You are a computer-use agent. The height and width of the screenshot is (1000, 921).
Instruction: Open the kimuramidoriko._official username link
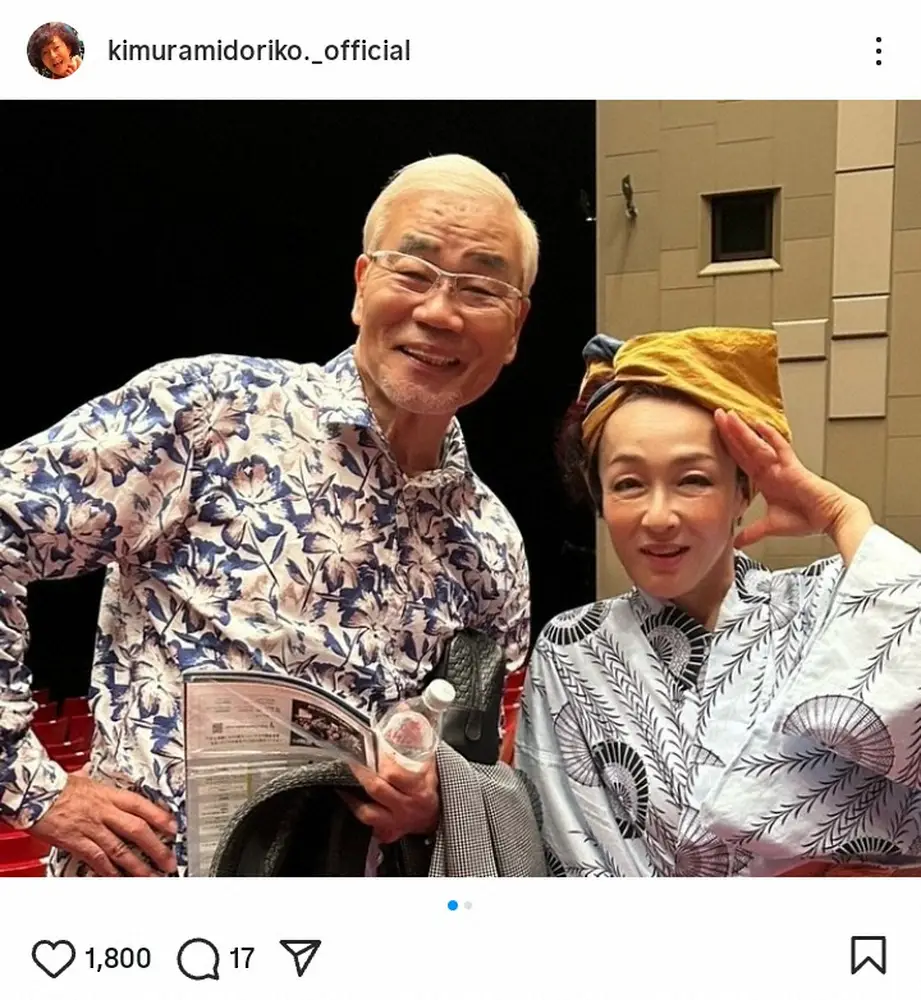(258, 51)
